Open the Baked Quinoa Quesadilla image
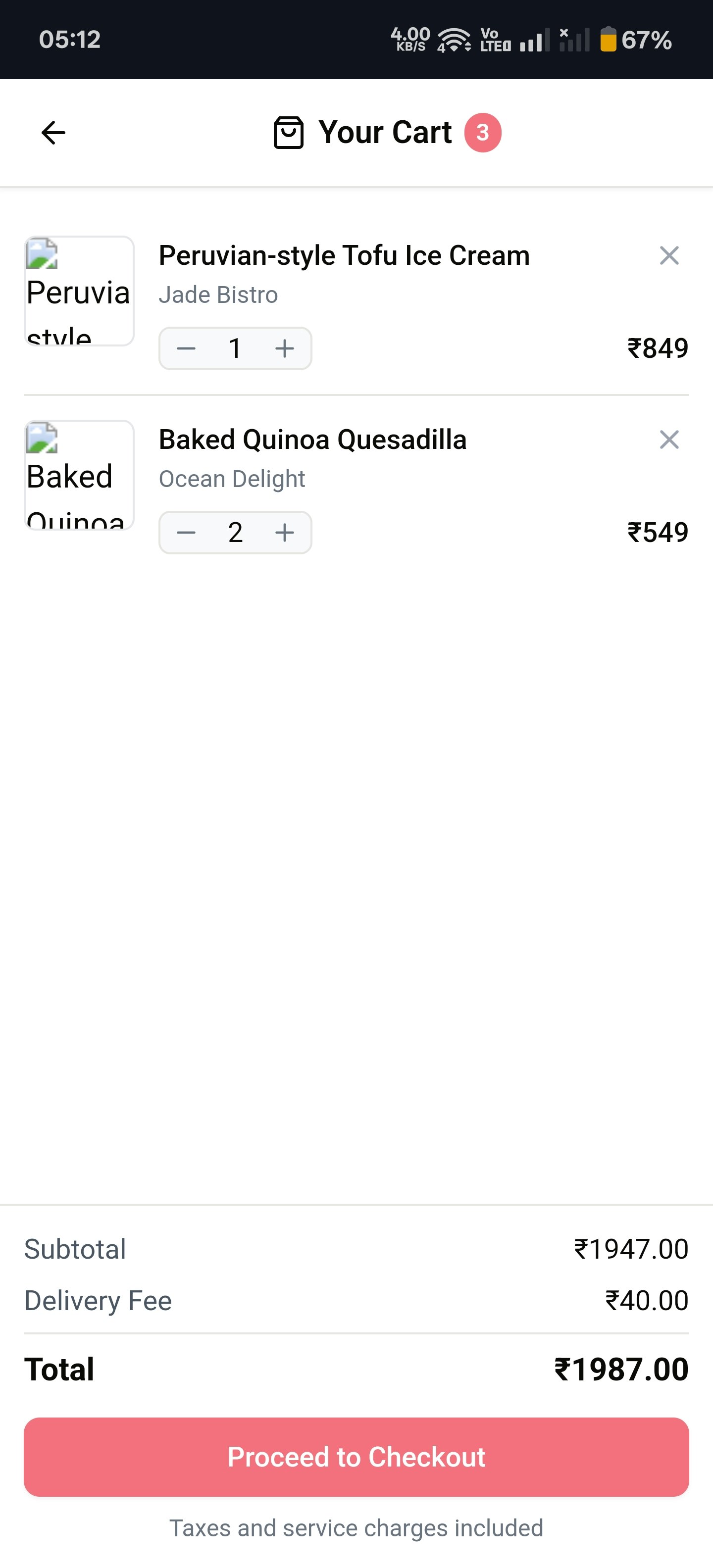This screenshot has height=1568, width=713. click(x=79, y=475)
